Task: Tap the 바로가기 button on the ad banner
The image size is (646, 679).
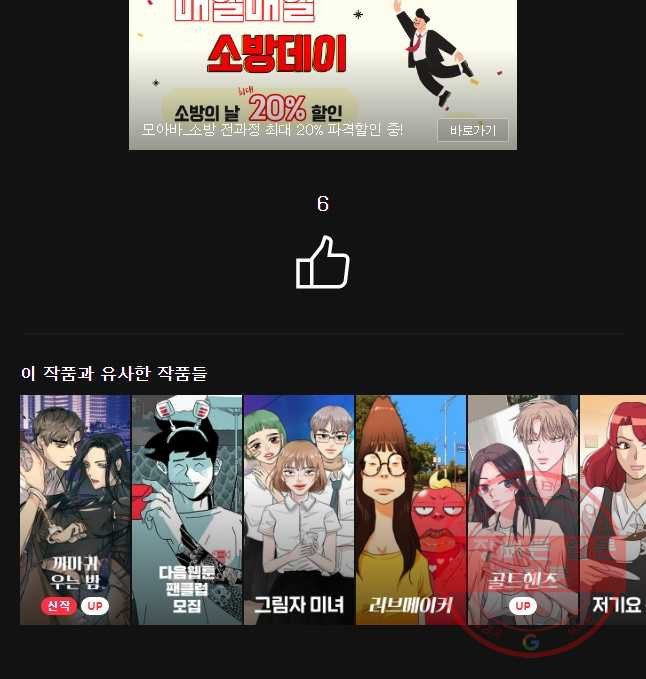Action: coord(472,130)
